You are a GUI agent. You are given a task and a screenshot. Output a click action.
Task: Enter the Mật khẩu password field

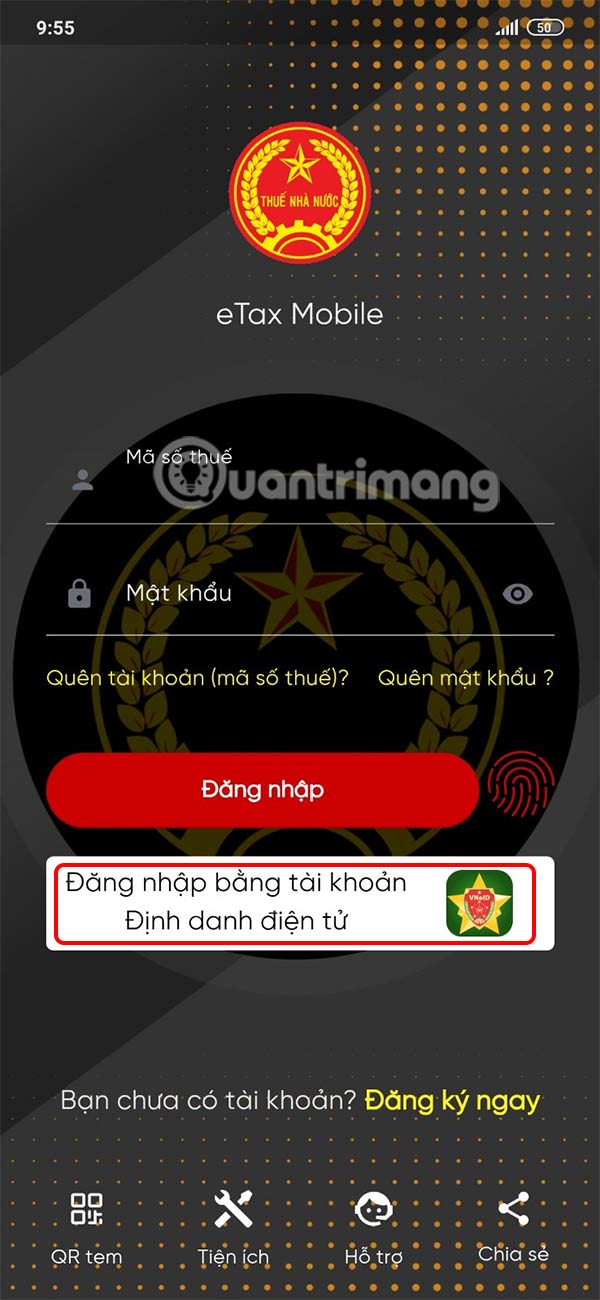click(290, 594)
